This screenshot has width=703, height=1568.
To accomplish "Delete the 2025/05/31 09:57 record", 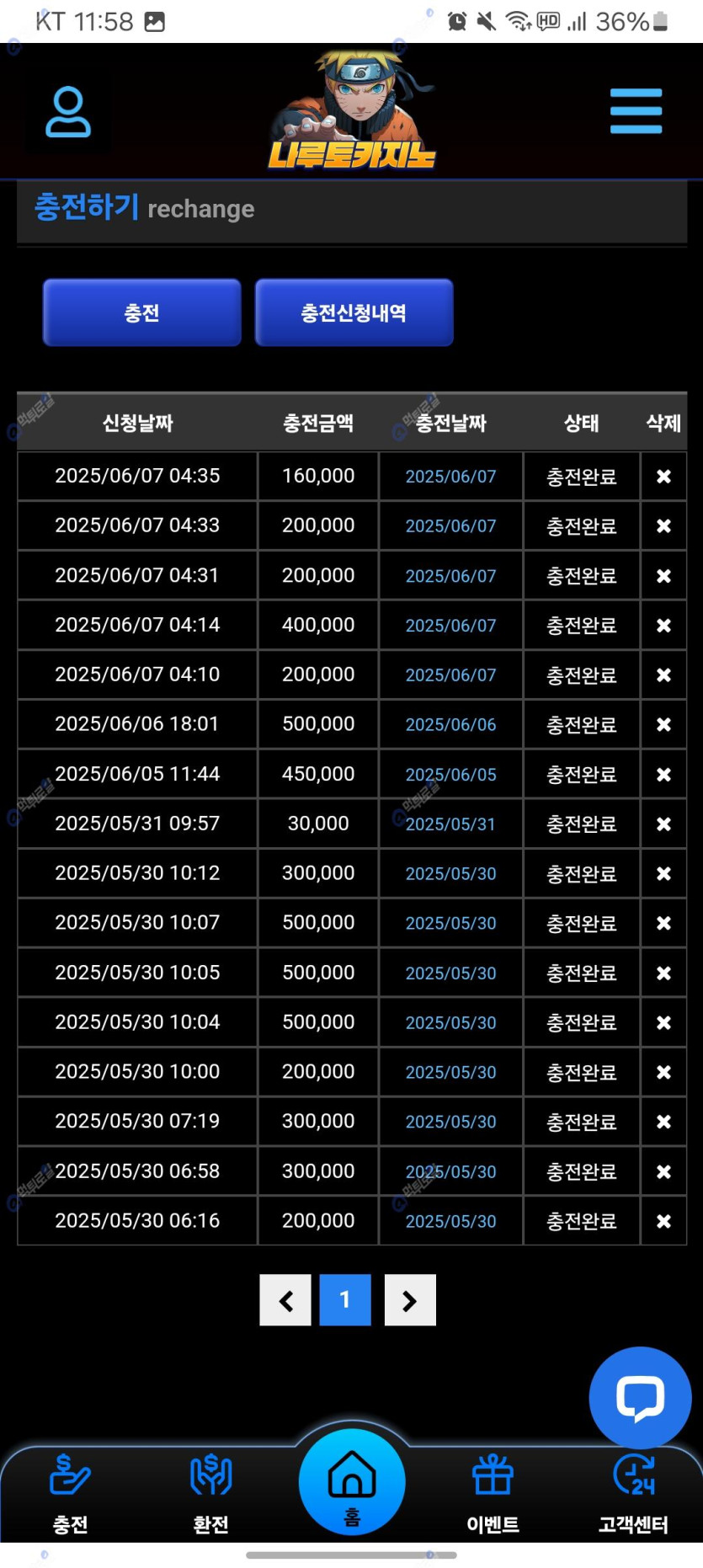I will tap(663, 824).
